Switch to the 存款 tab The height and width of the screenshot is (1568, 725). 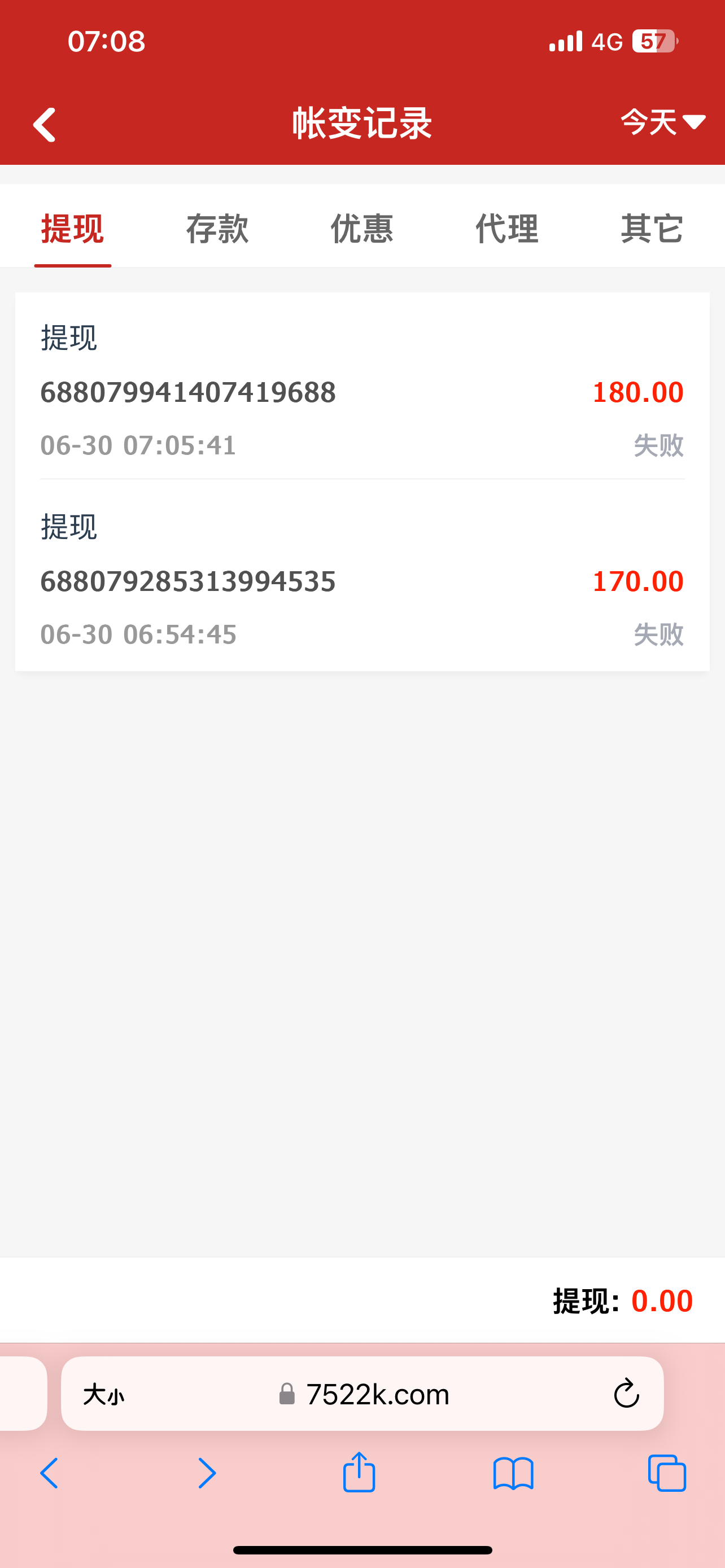217,229
